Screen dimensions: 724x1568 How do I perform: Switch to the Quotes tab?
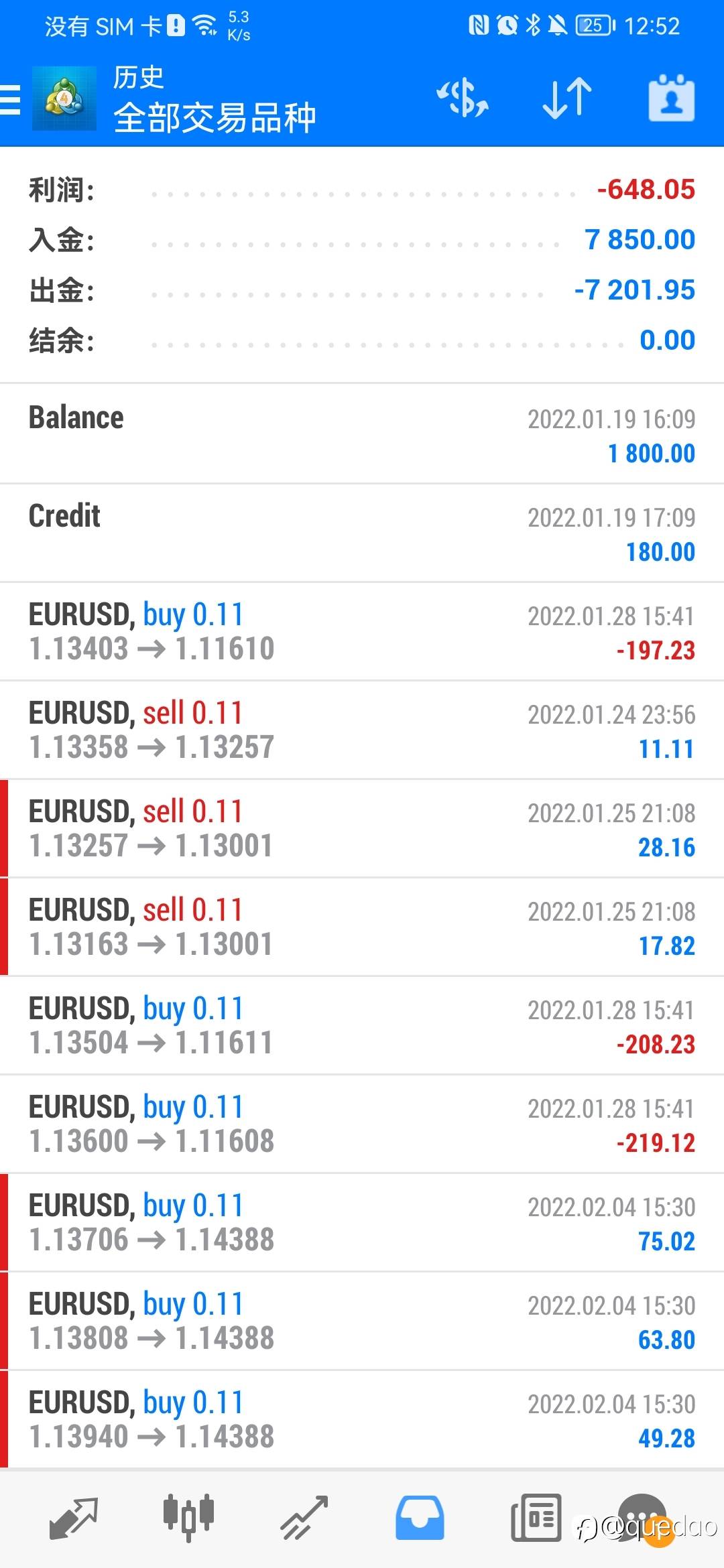point(74,1518)
